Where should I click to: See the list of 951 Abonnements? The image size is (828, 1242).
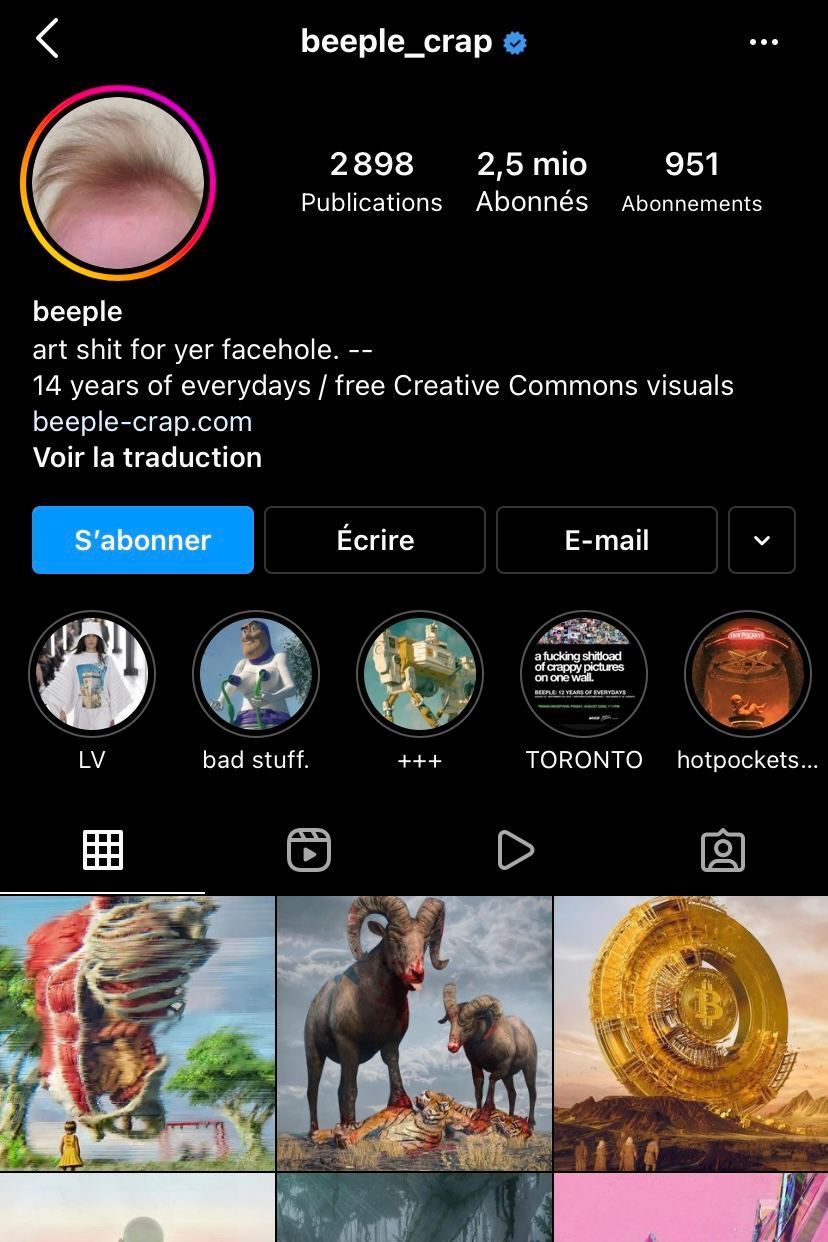tap(691, 181)
